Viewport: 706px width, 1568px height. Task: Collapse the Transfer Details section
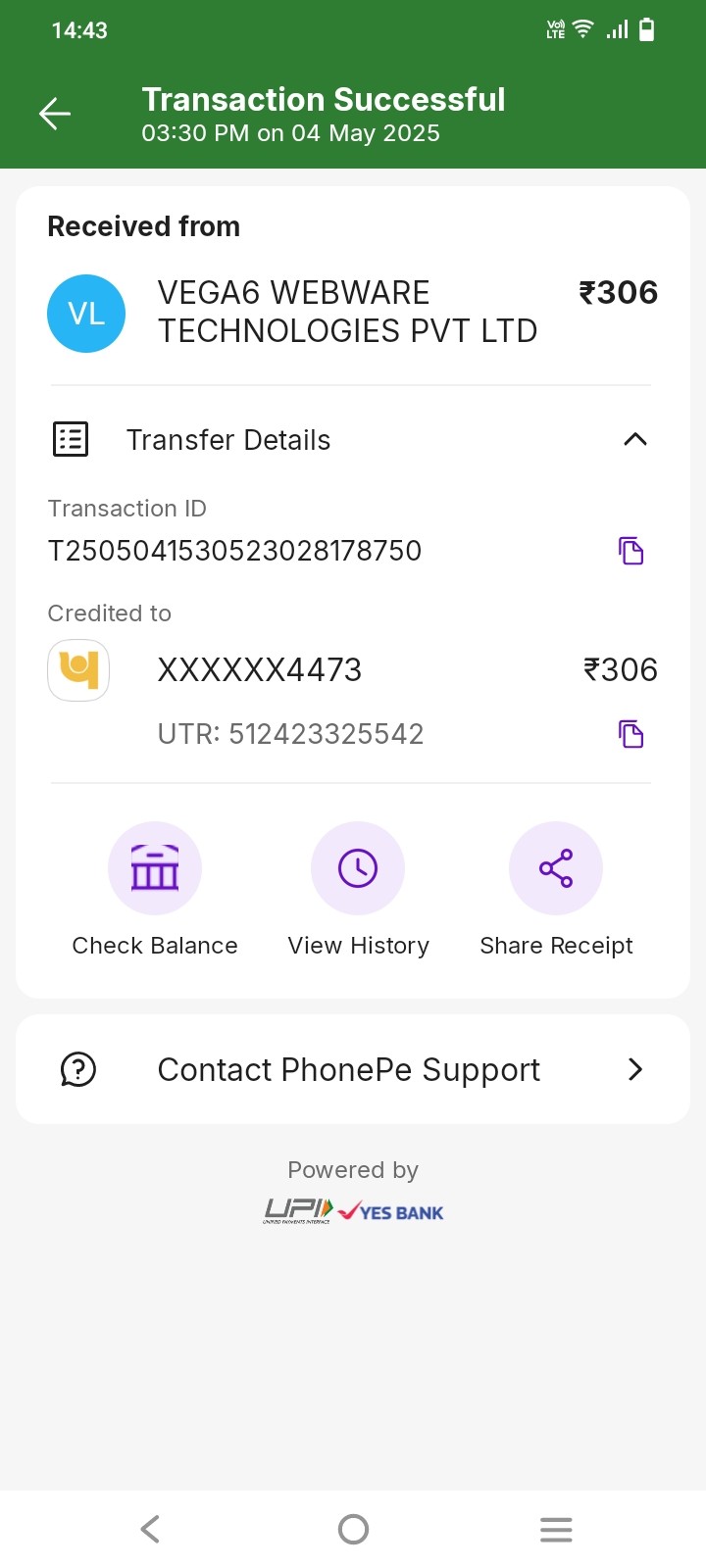(x=634, y=439)
